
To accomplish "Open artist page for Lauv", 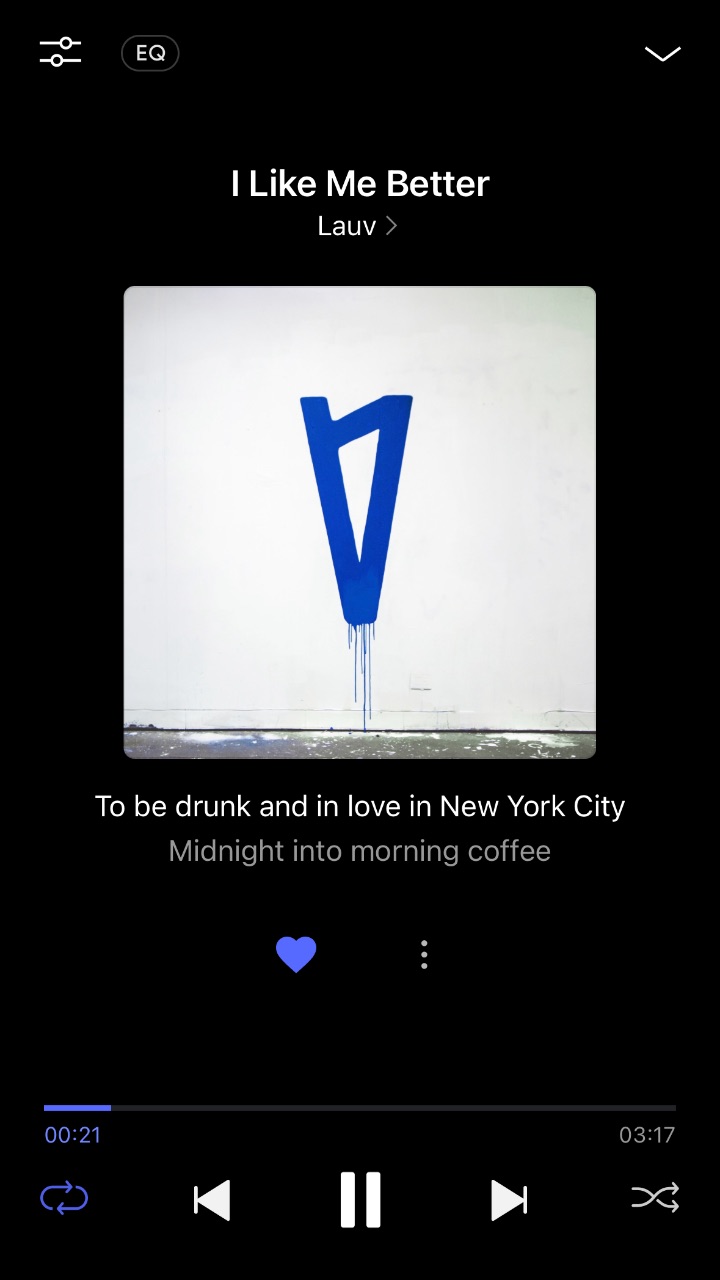I will tap(358, 226).
